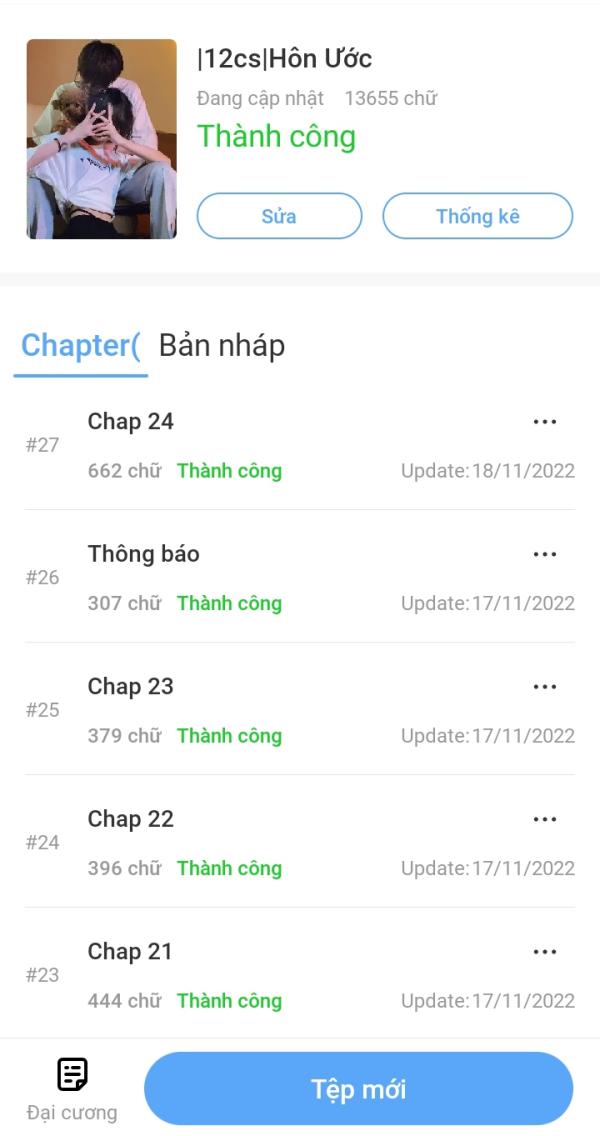Create a new file with Tệp mới
This screenshot has width=600, height=1136.
click(358, 1089)
